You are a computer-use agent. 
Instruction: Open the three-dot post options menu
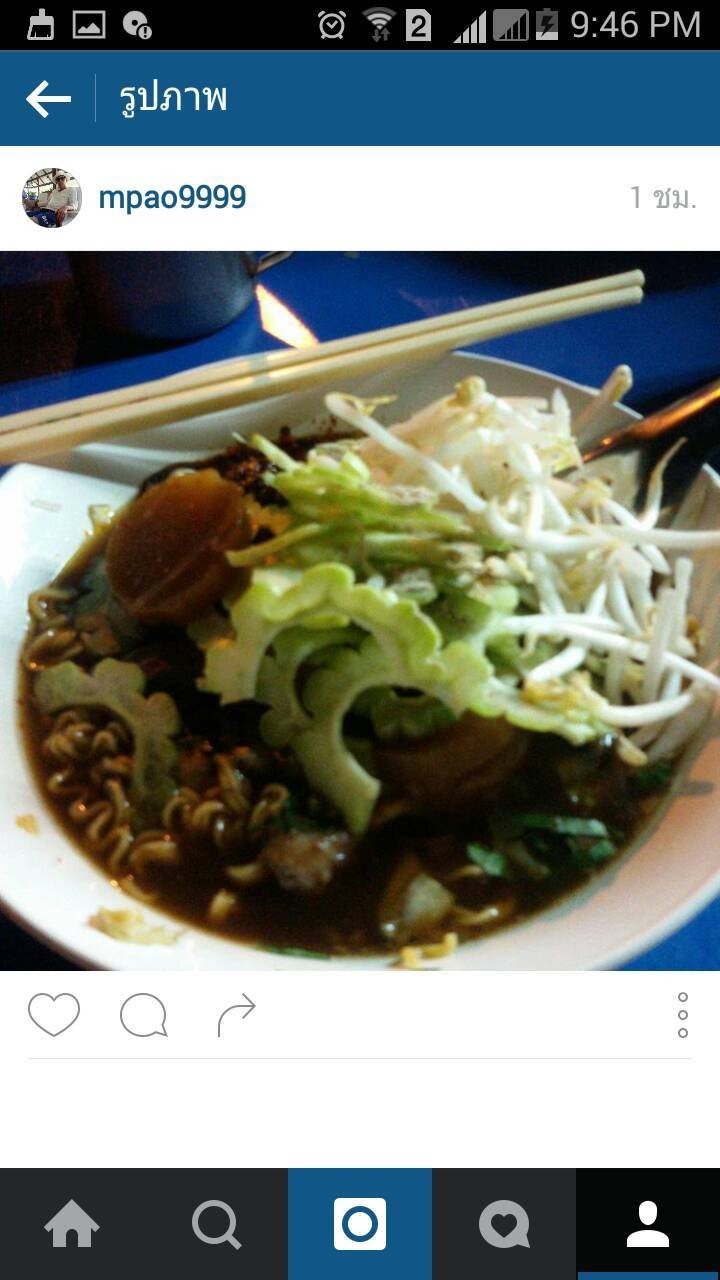pos(684,1014)
